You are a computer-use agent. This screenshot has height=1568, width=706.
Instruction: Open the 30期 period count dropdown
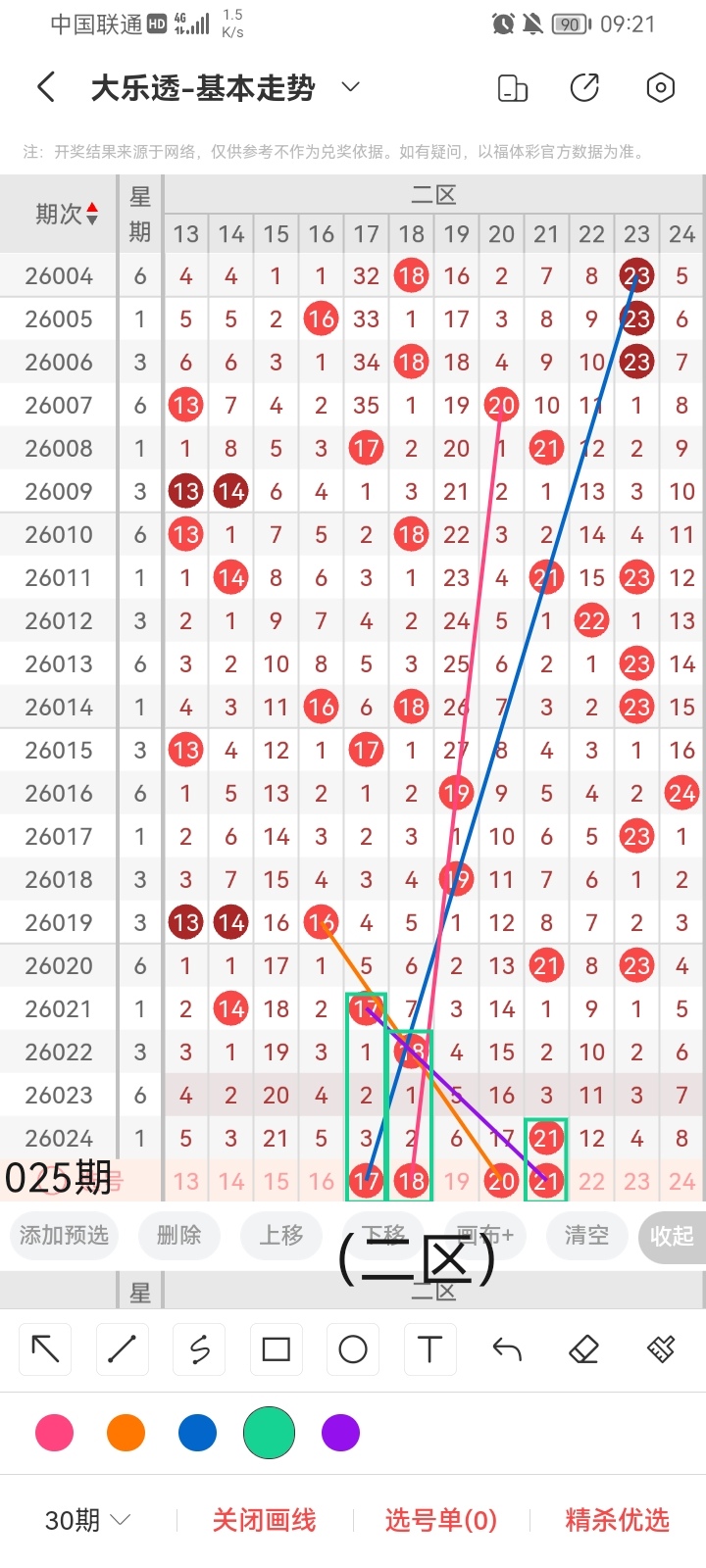point(87,1520)
